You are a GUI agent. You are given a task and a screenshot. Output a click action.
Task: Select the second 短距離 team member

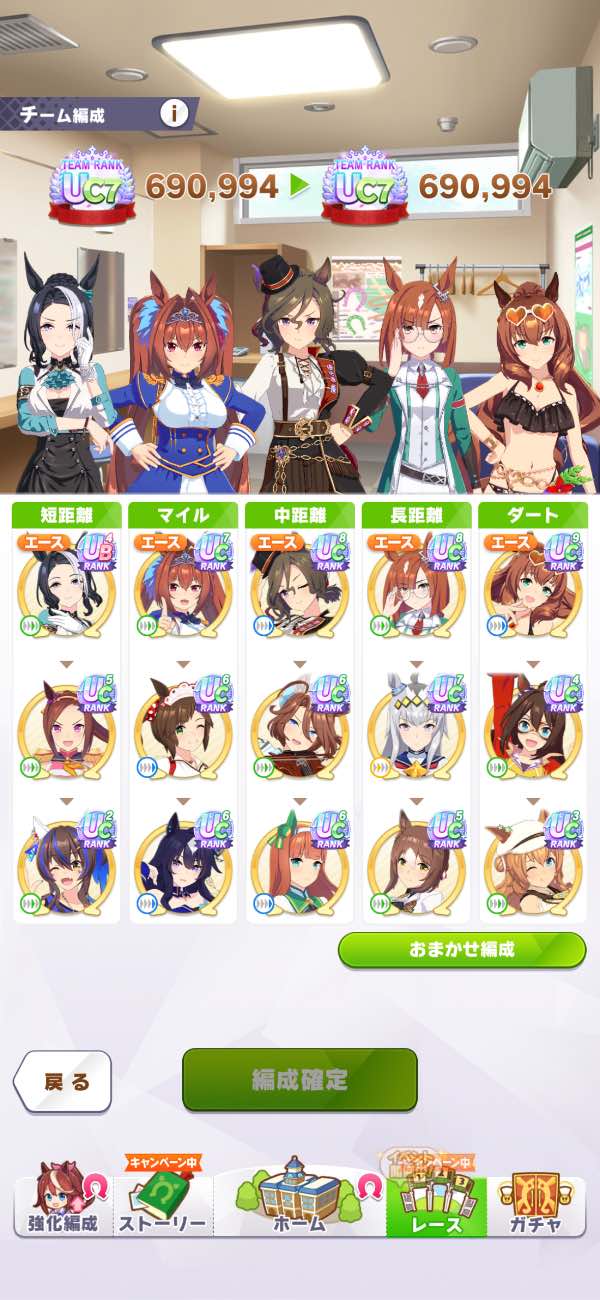click(x=67, y=731)
